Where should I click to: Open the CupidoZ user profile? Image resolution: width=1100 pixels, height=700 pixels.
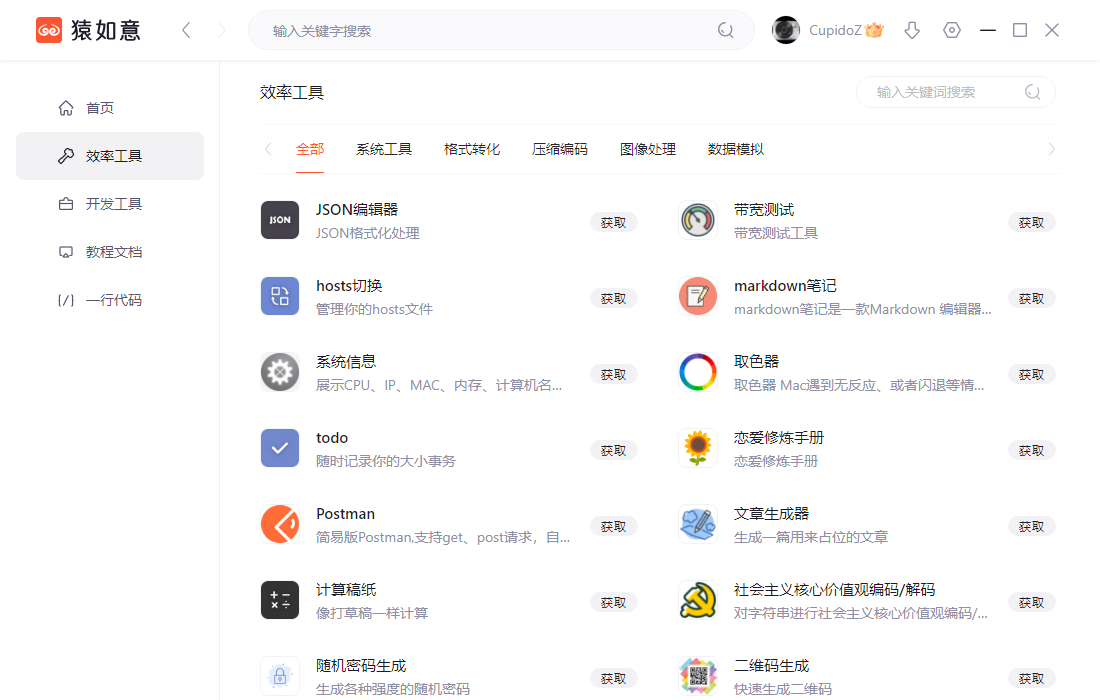point(826,30)
